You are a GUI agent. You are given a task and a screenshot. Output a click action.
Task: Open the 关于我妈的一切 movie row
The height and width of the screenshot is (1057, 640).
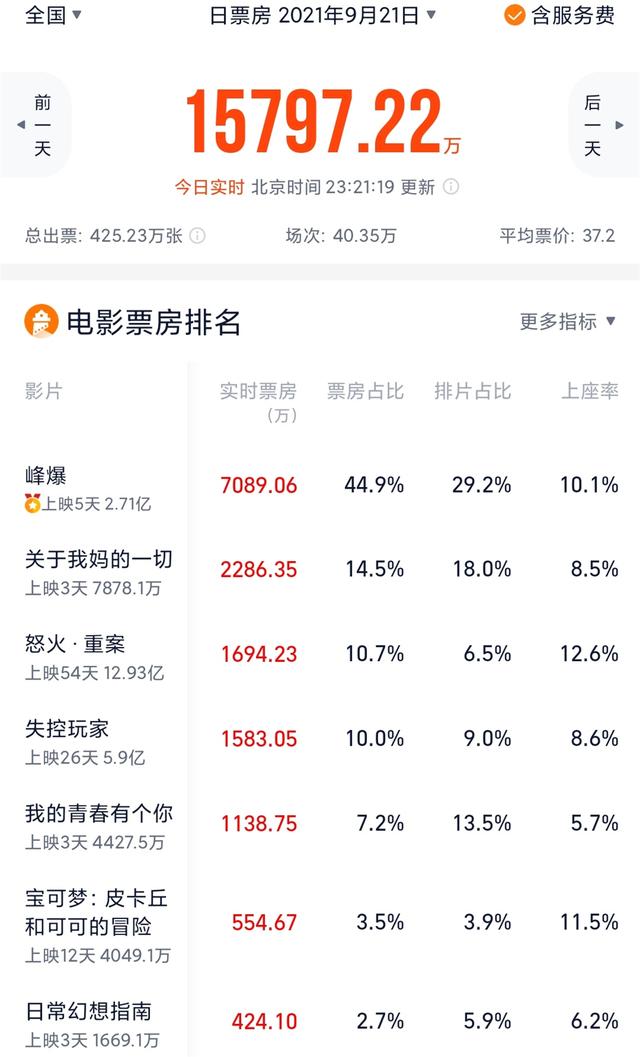point(321,571)
